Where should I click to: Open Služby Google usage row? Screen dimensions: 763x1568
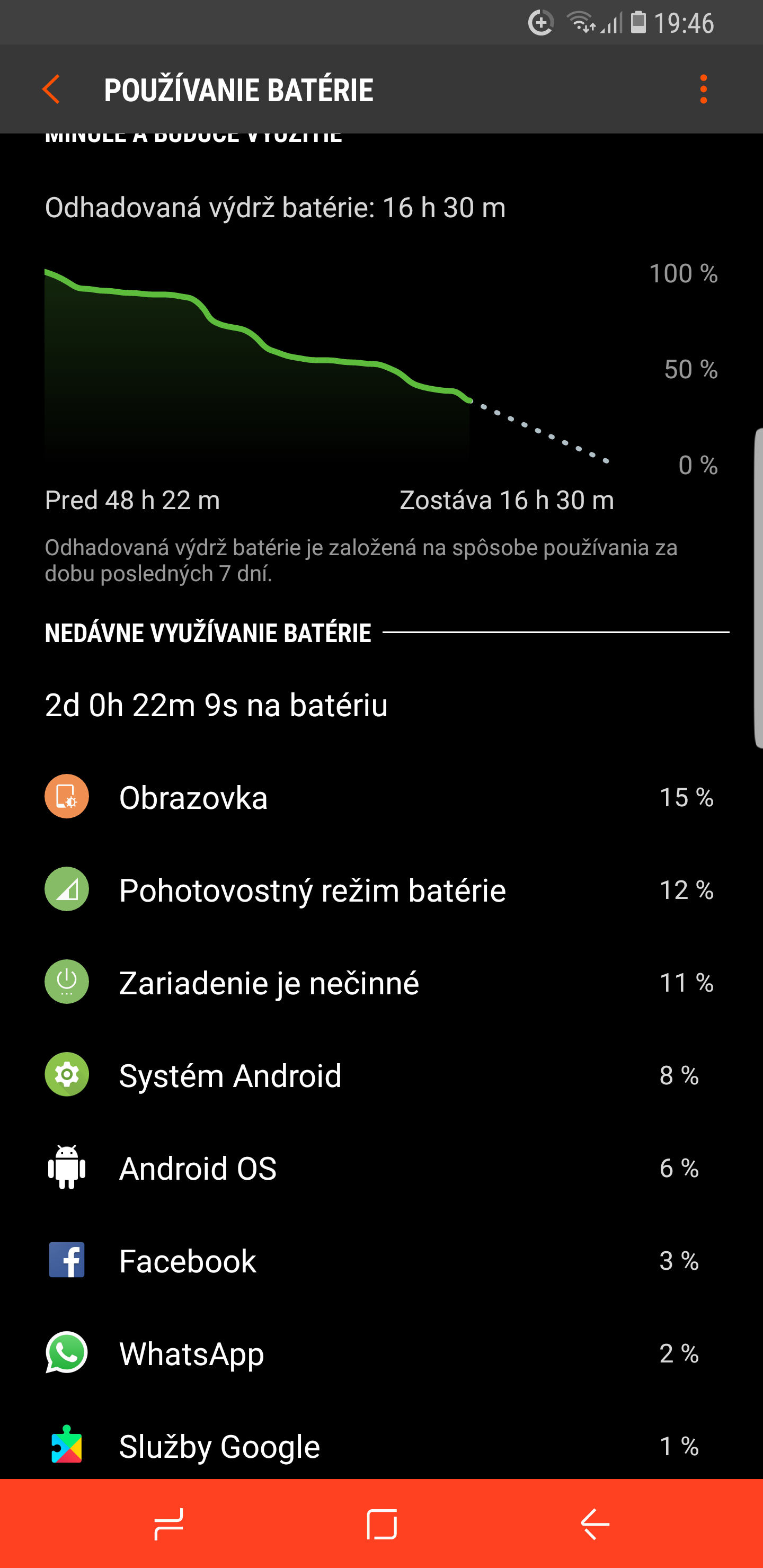(x=381, y=1445)
